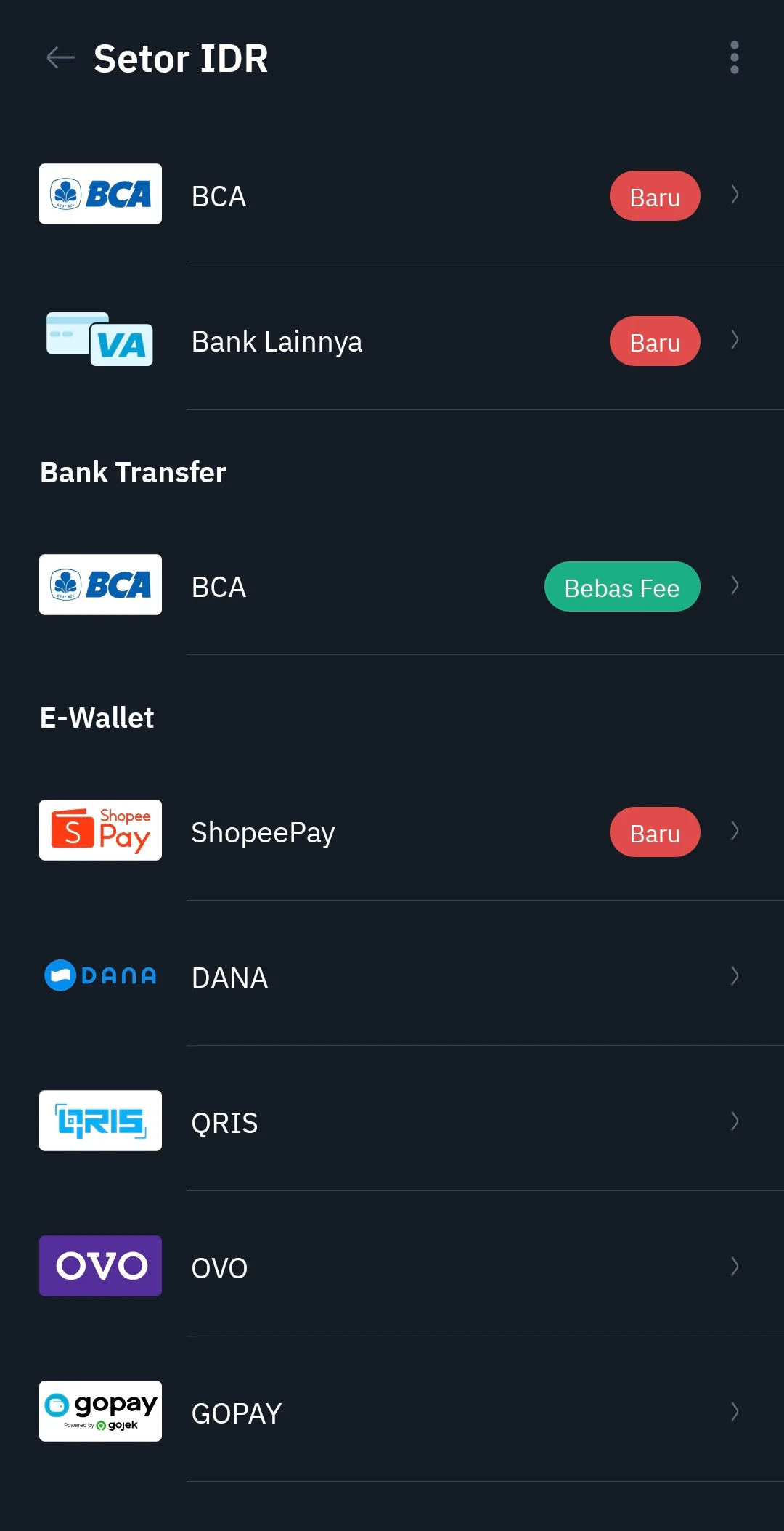Image resolution: width=784 pixels, height=1531 pixels.
Task: Expand the GOPAY deposit option
Action: (735, 1410)
